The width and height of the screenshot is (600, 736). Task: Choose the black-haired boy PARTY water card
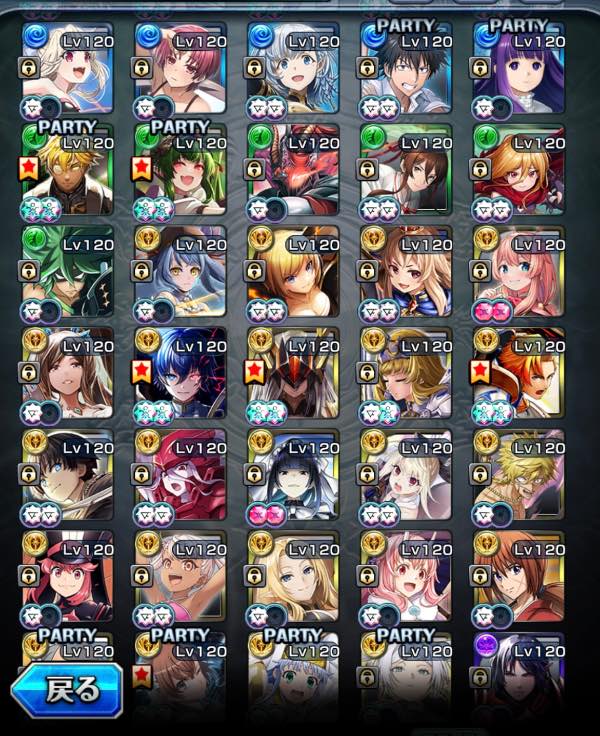click(405, 68)
